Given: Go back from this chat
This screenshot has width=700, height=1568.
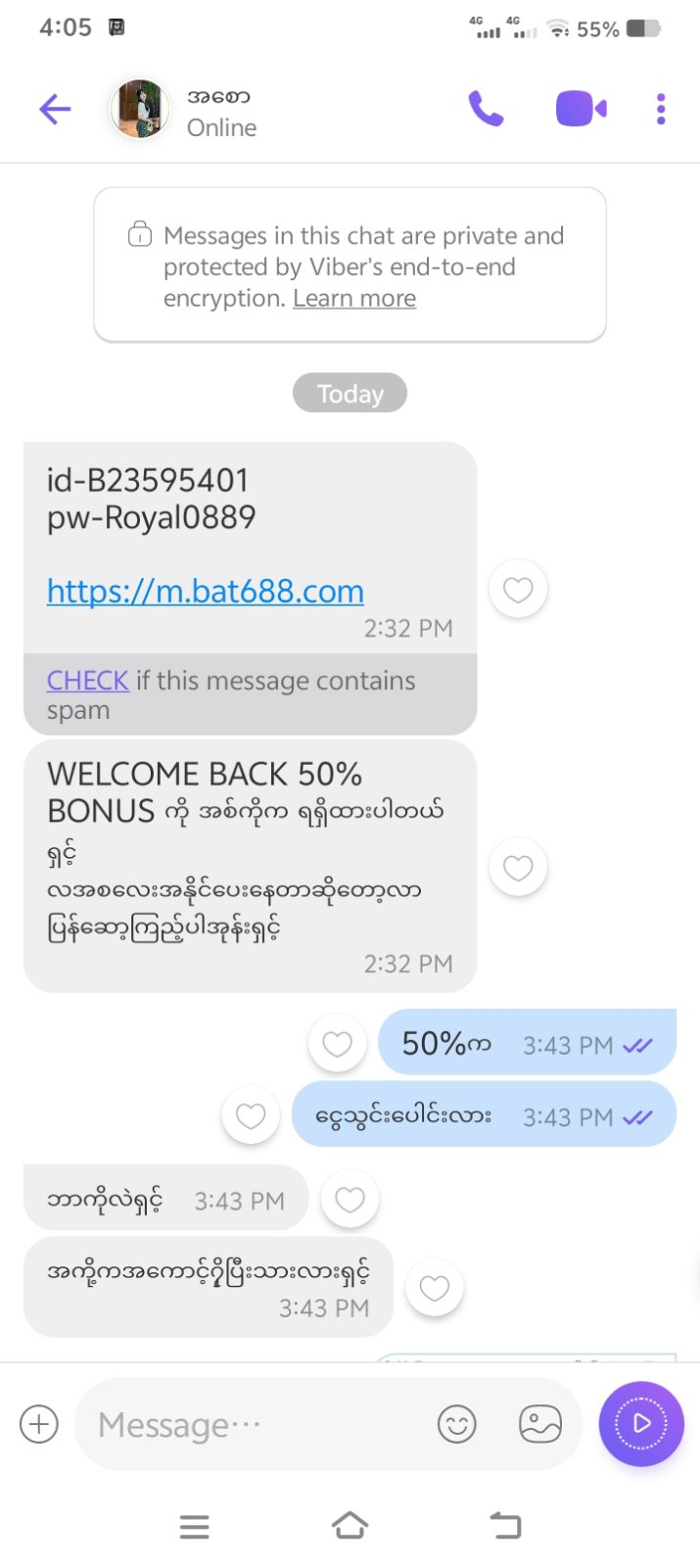Looking at the screenshot, I should pos(55,109).
